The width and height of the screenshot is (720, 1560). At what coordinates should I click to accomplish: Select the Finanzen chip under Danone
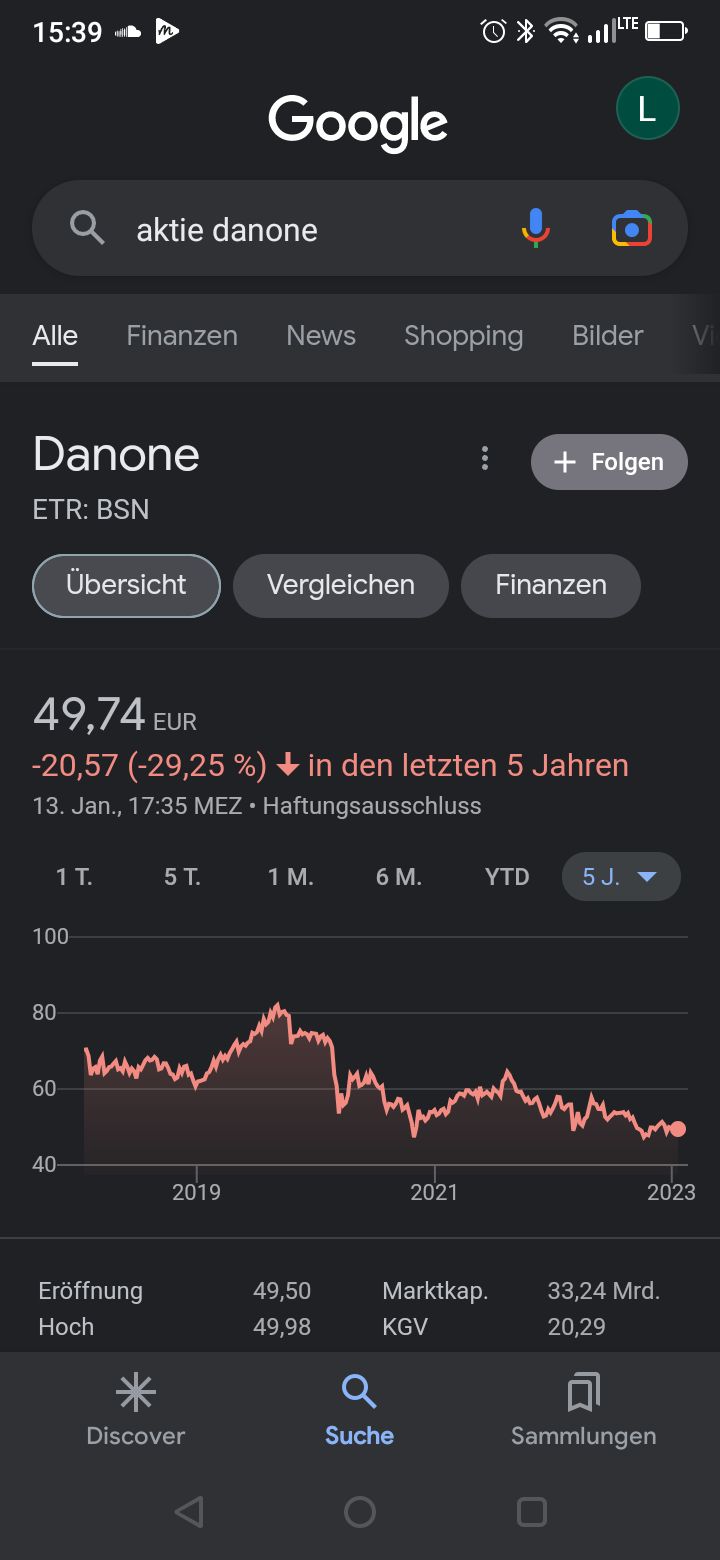(550, 585)
